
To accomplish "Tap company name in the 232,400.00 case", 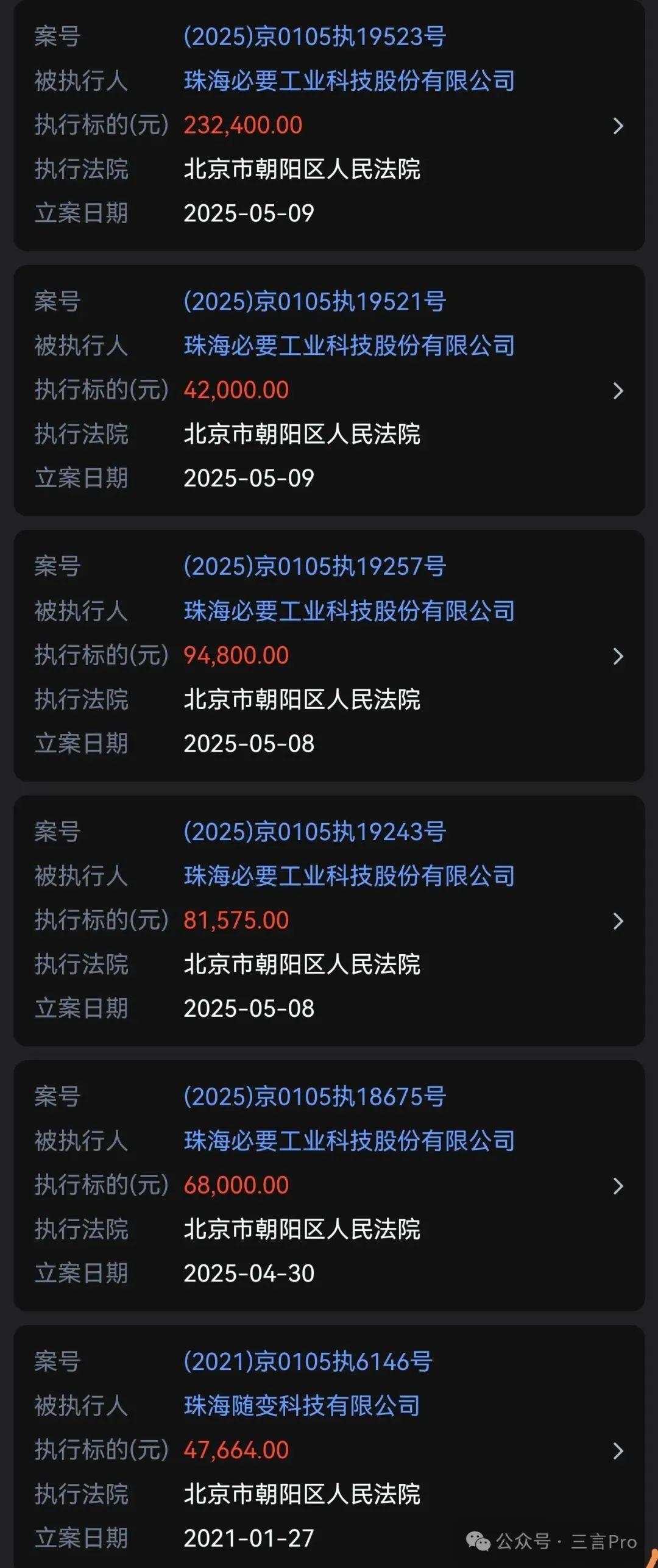I will (x=349, y=81).
